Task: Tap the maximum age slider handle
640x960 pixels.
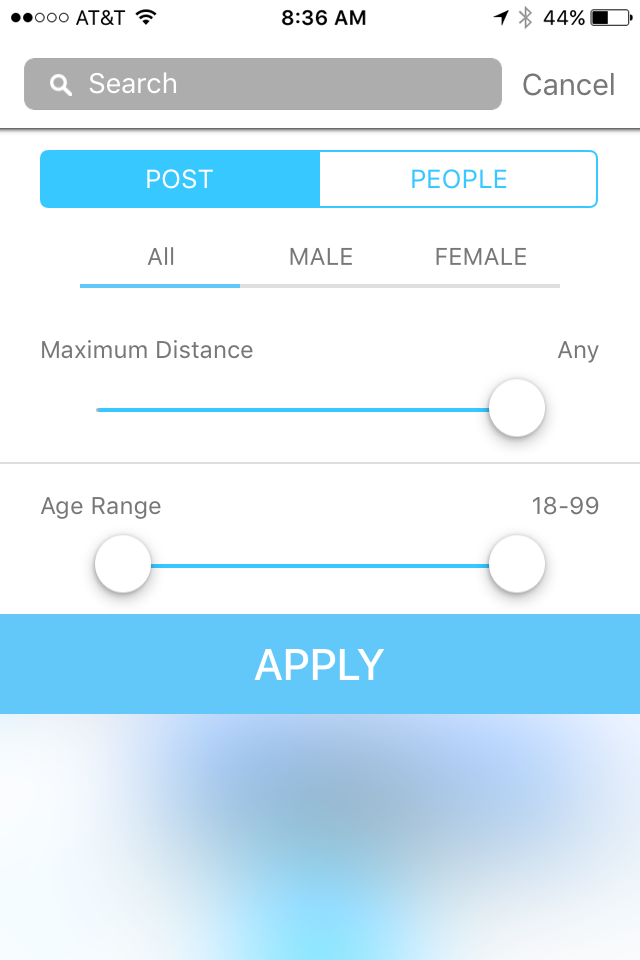Action: tap(517, 564)
